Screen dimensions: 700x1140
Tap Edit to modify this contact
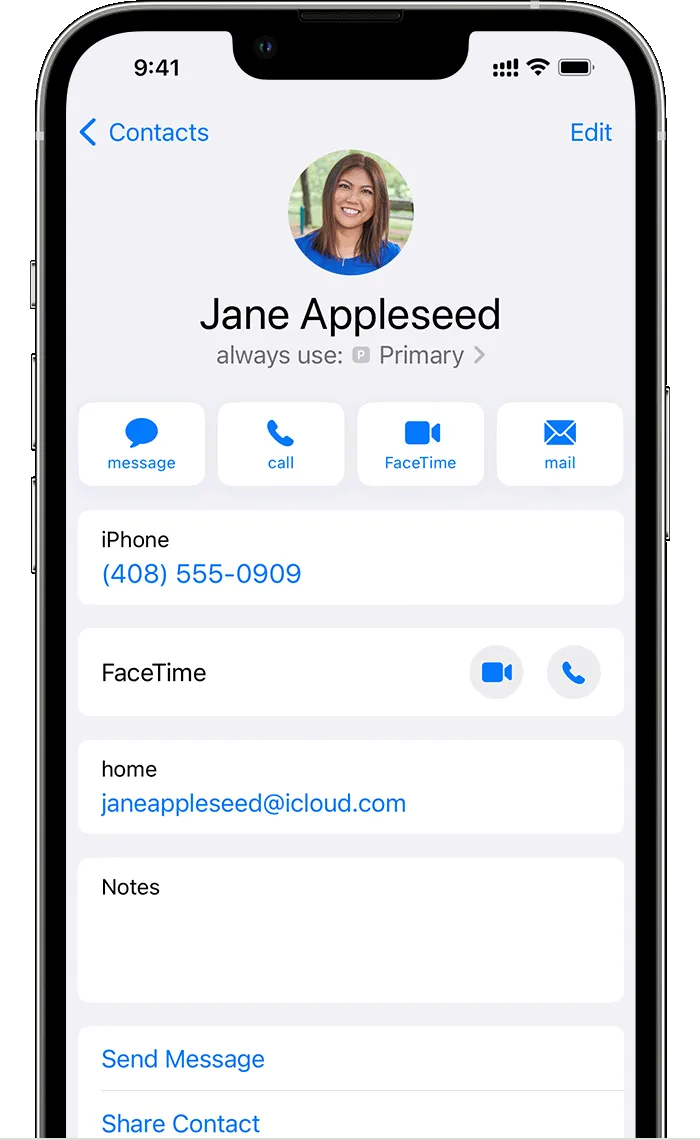(x=590, y=132)
